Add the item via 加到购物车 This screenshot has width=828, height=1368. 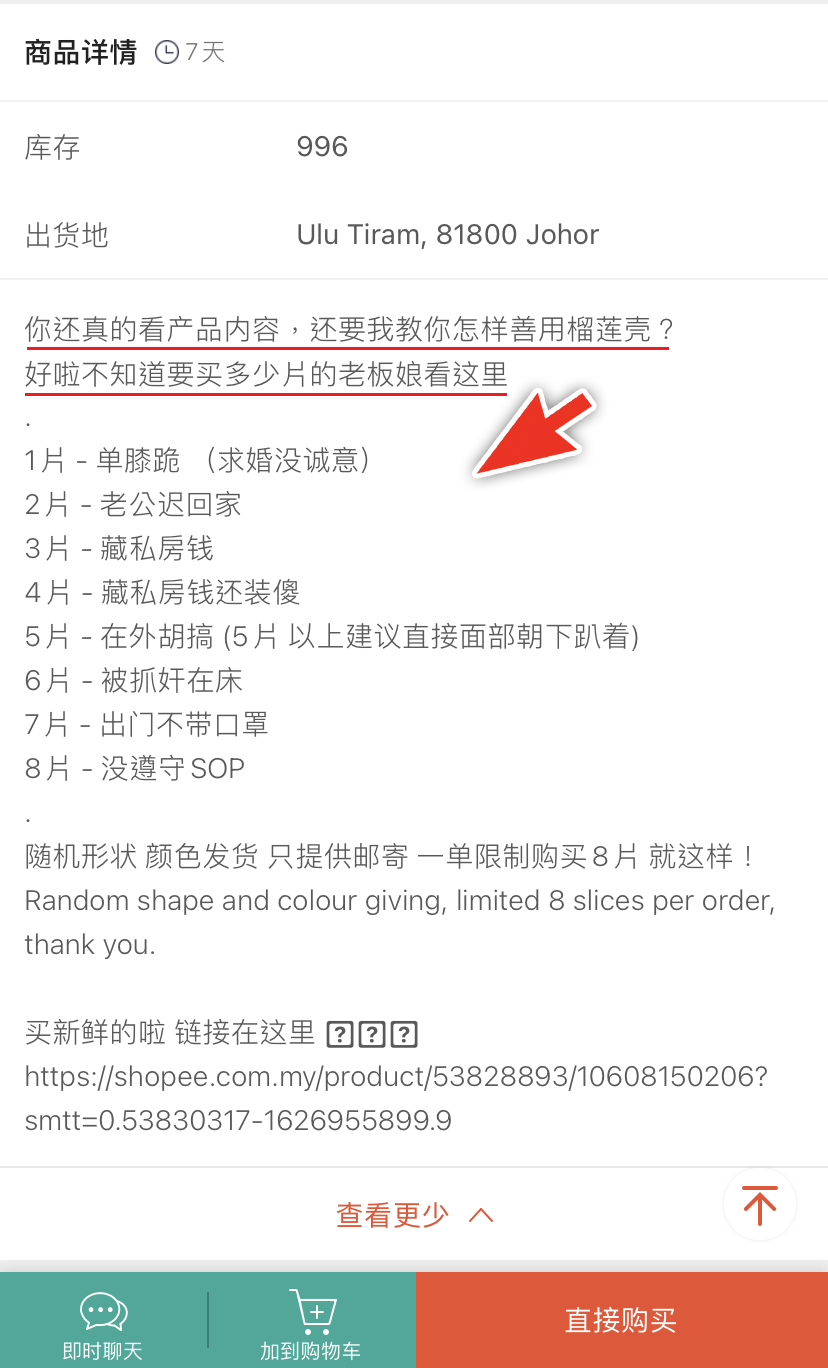[x=310, y=1323]
